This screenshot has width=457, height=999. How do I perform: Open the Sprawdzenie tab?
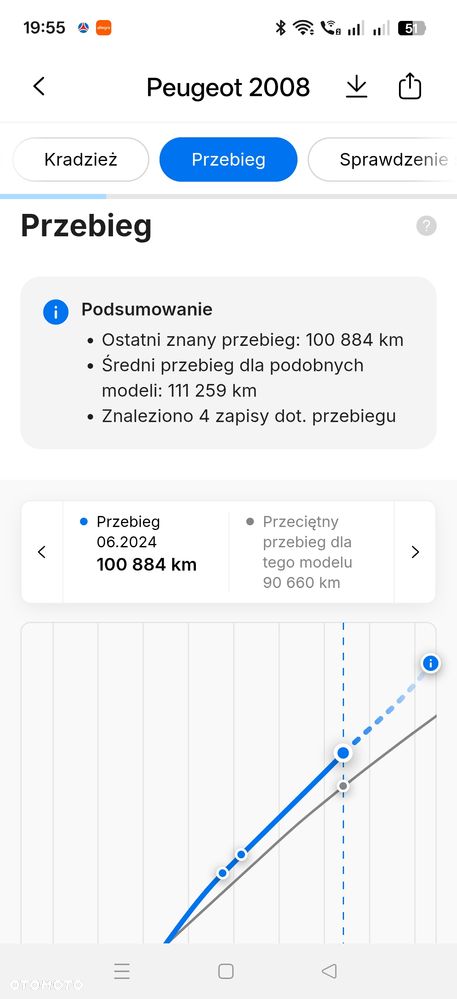tap(382, 159)
